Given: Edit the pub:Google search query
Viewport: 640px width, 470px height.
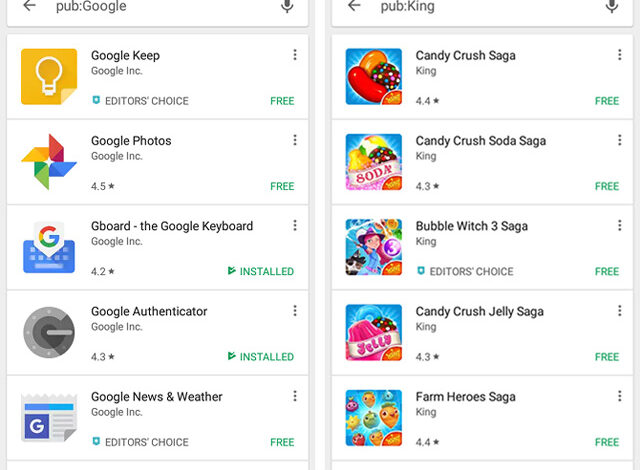Looking at the screenshot, I should (150, 6).
